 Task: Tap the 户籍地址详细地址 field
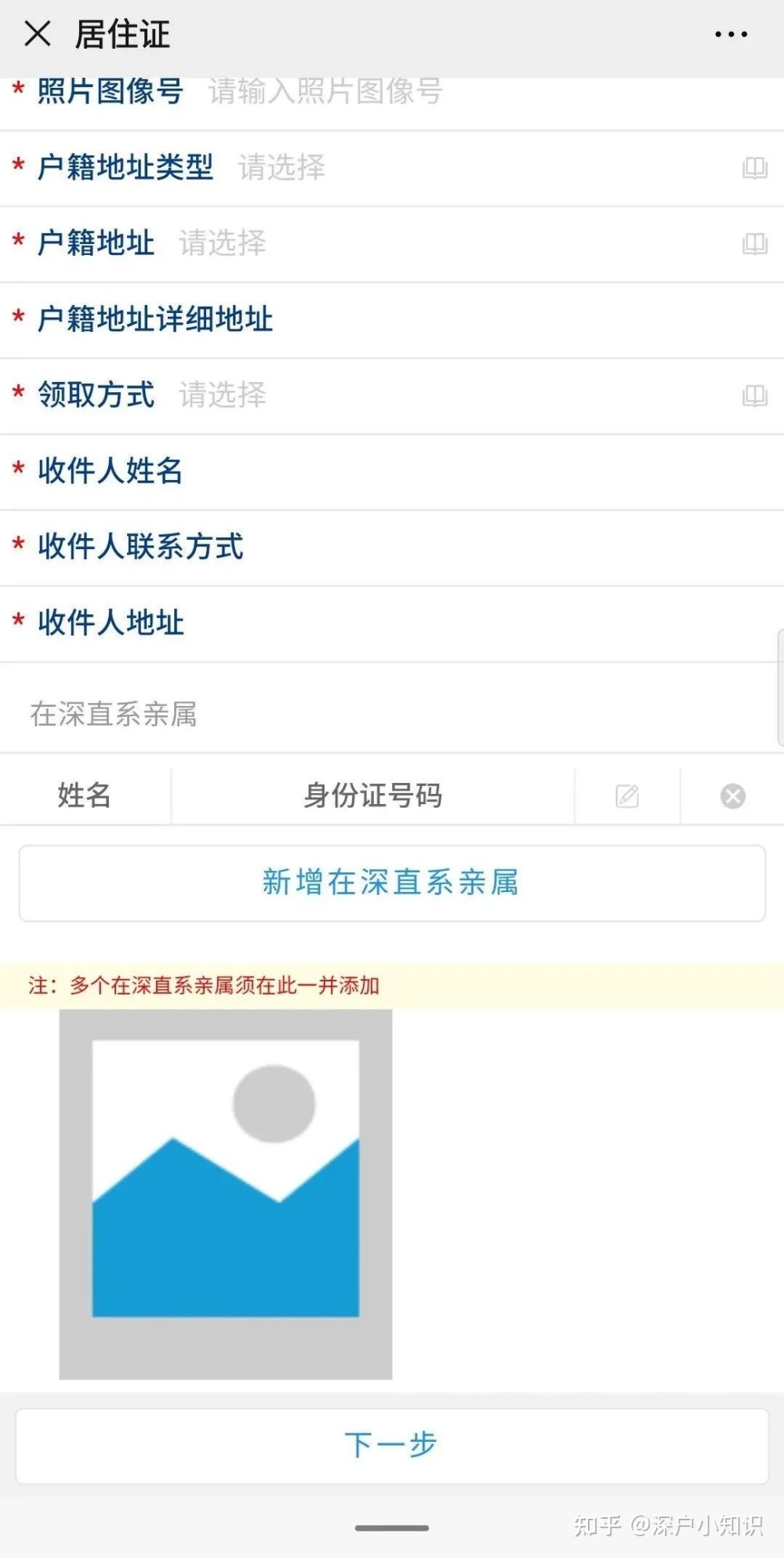point(392,320)
